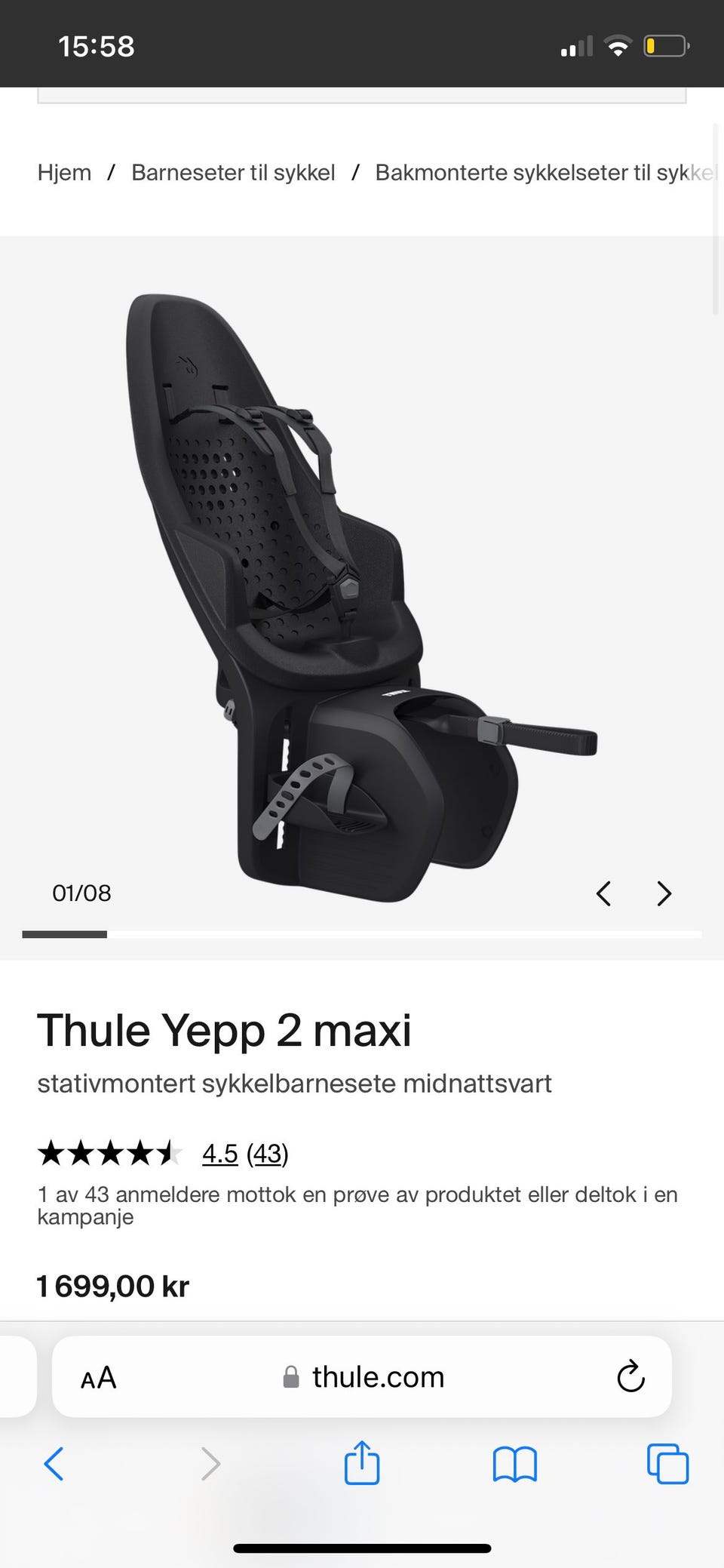Open the AA reader options

tap(99, 1378)
